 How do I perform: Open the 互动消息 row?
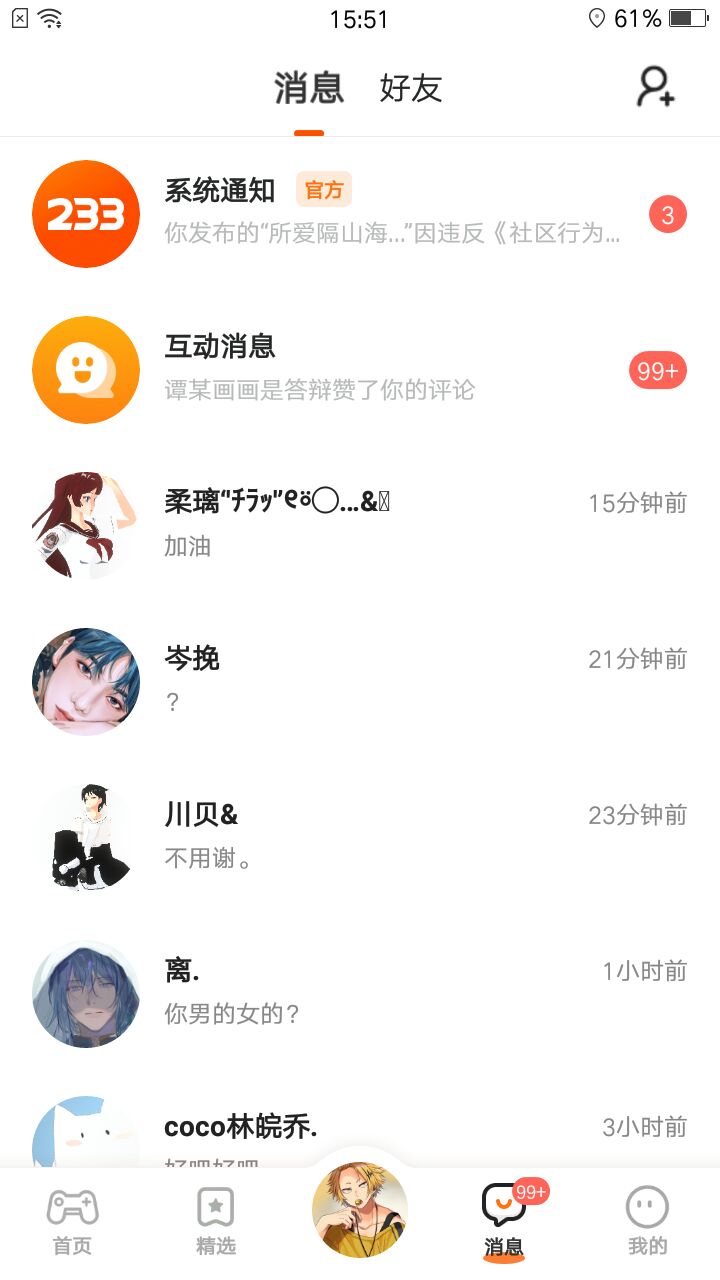point(360,369)
